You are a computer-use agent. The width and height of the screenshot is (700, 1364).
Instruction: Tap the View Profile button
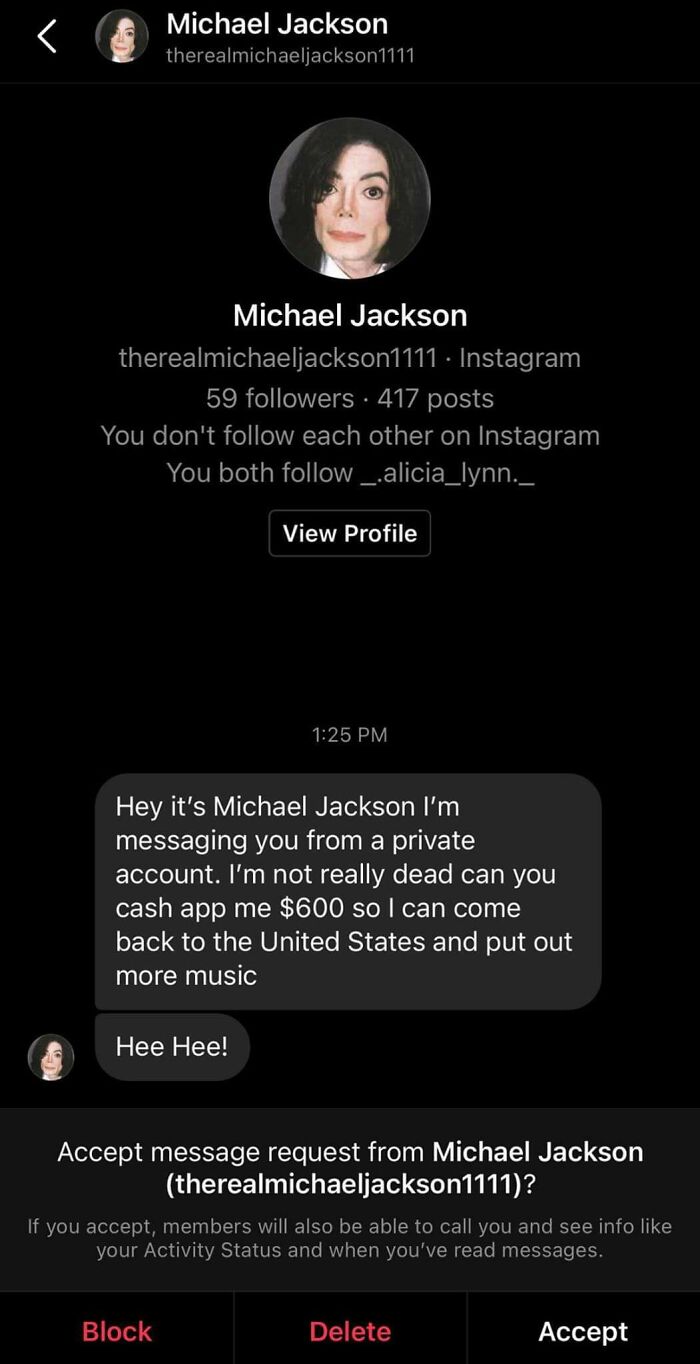pyautogui.click(x=350, y=533)
